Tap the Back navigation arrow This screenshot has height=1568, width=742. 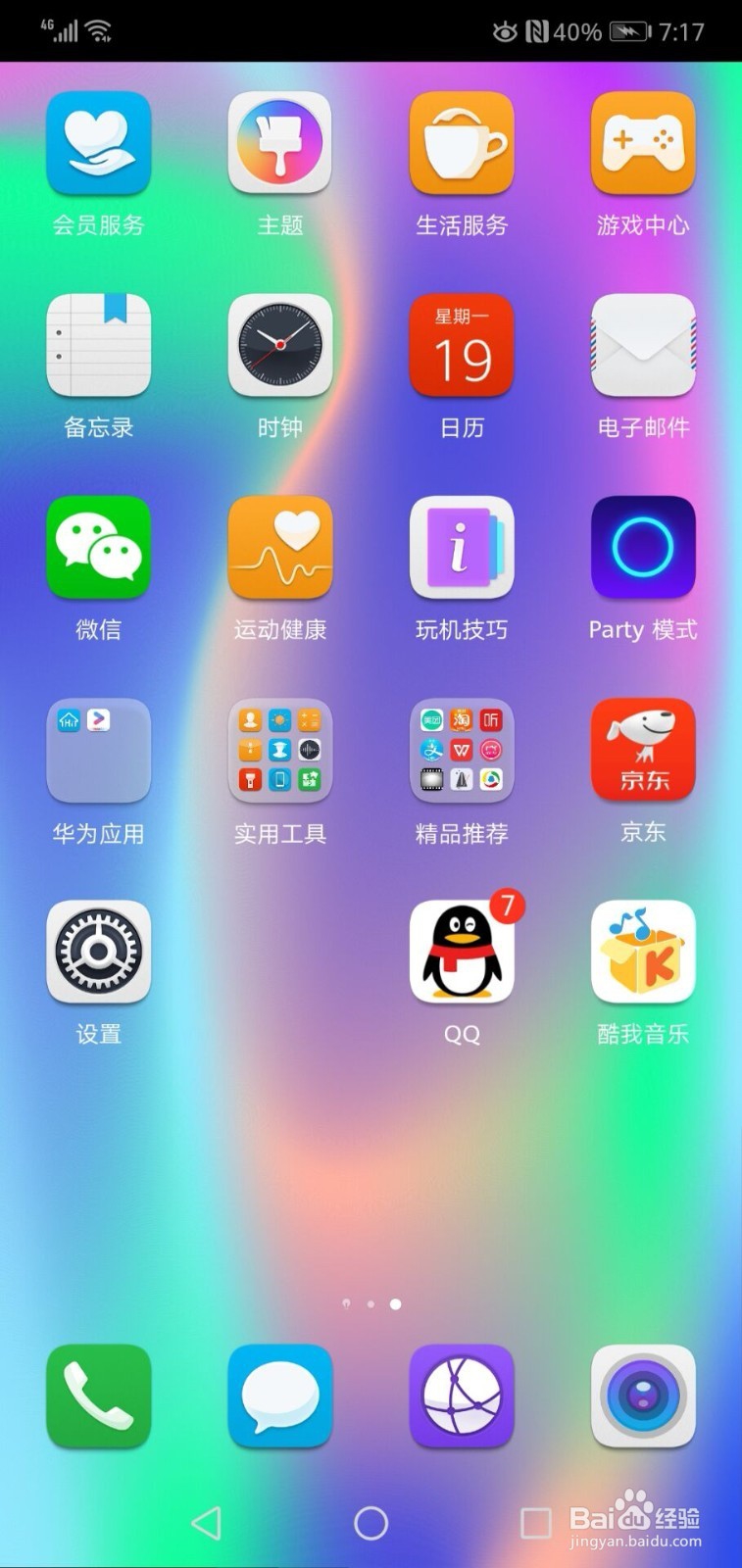point(206,1523)
